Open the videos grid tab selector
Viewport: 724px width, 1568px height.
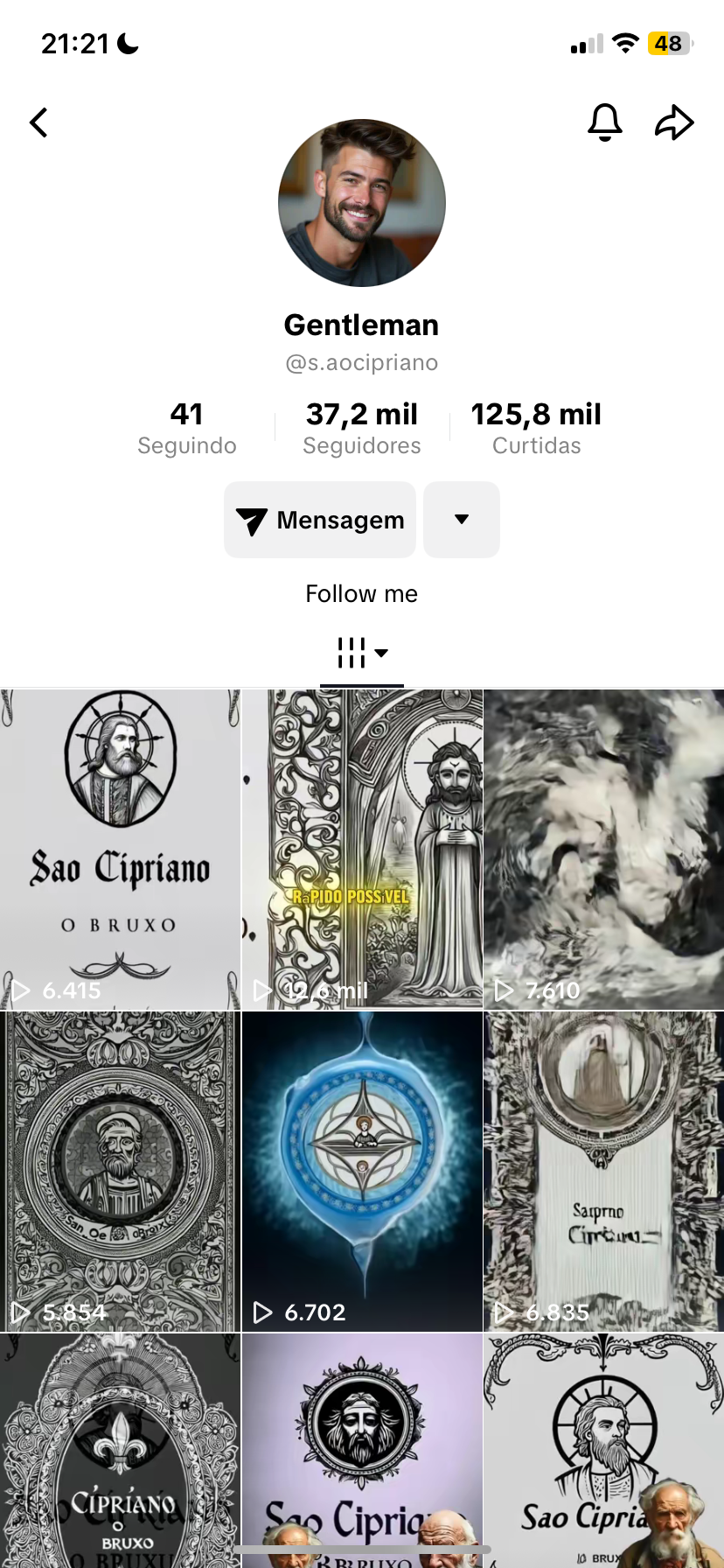pyautogui.click(x=362, y=653)
